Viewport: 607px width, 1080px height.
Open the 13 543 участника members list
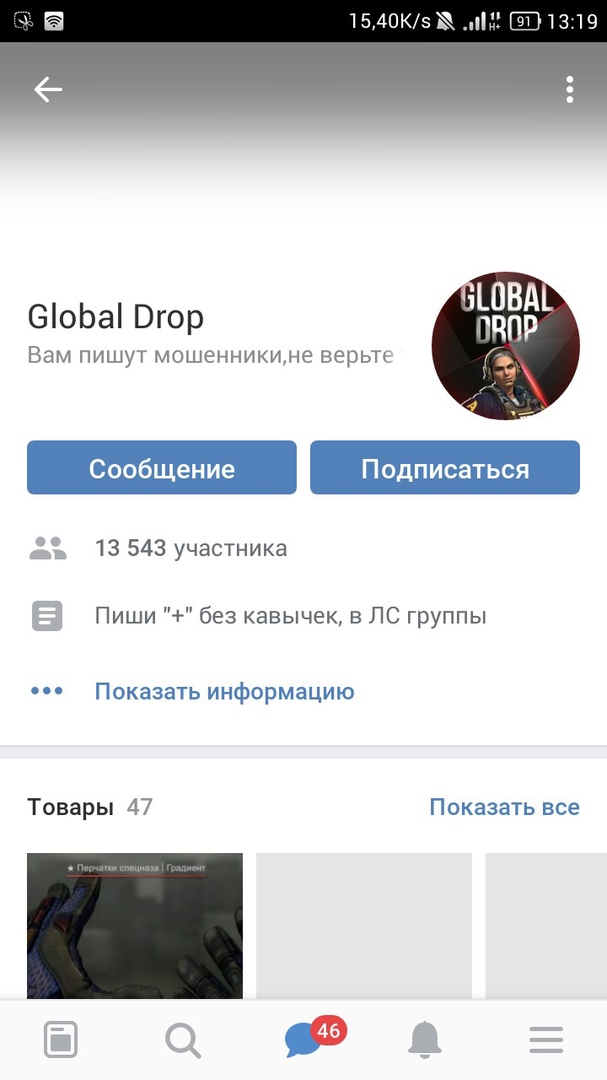pyautogui.click(x=190, y=548)
